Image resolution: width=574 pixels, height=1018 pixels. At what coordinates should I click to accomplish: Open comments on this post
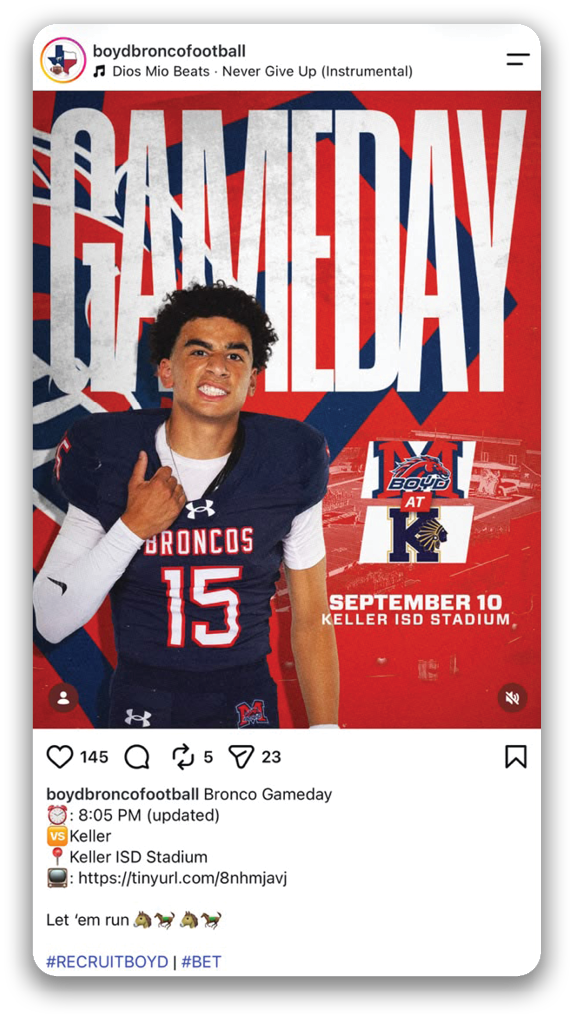click(x=137, y=756)
